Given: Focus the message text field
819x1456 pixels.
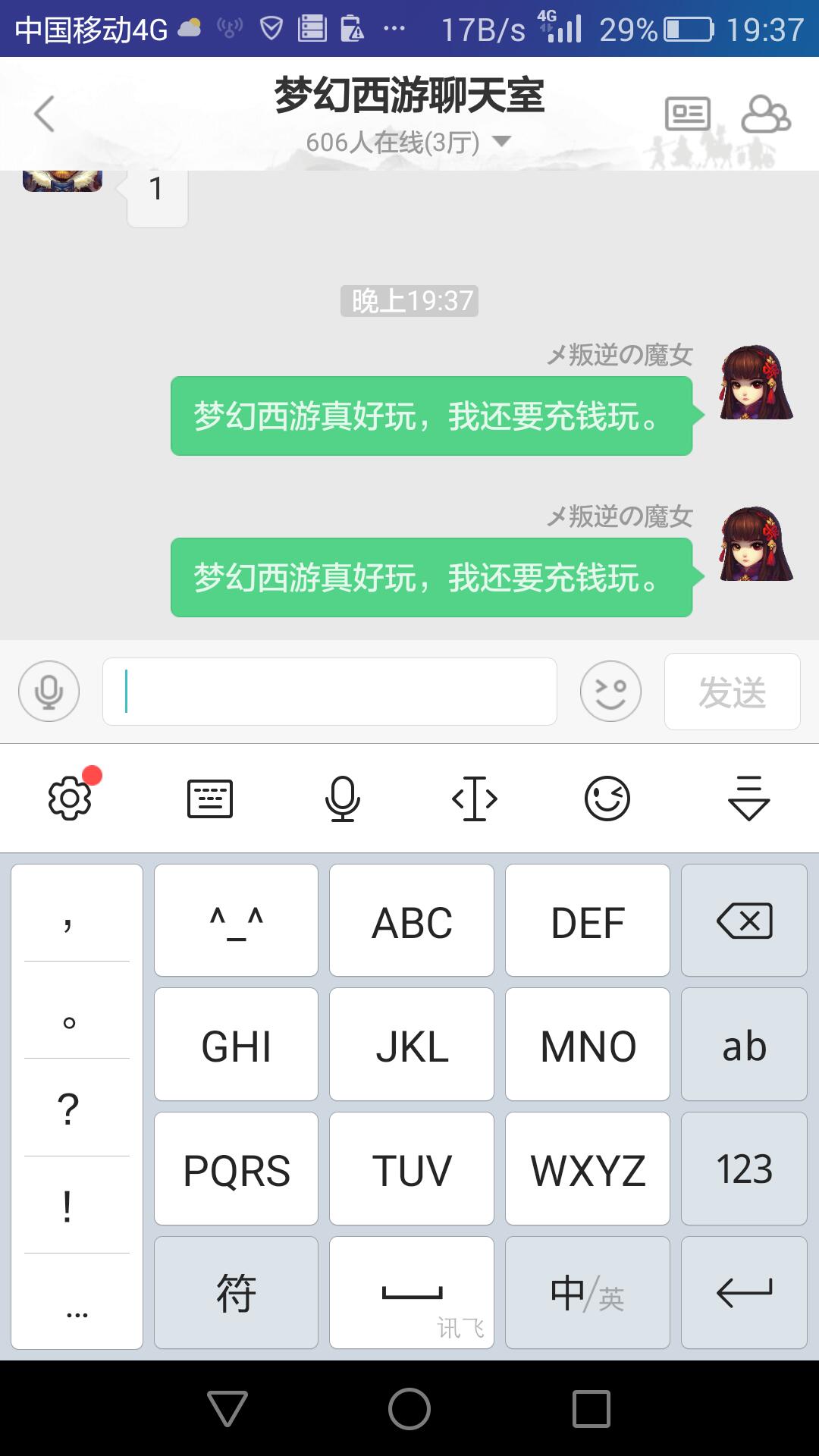Looking at the screenshot, I should pos(330,691).
